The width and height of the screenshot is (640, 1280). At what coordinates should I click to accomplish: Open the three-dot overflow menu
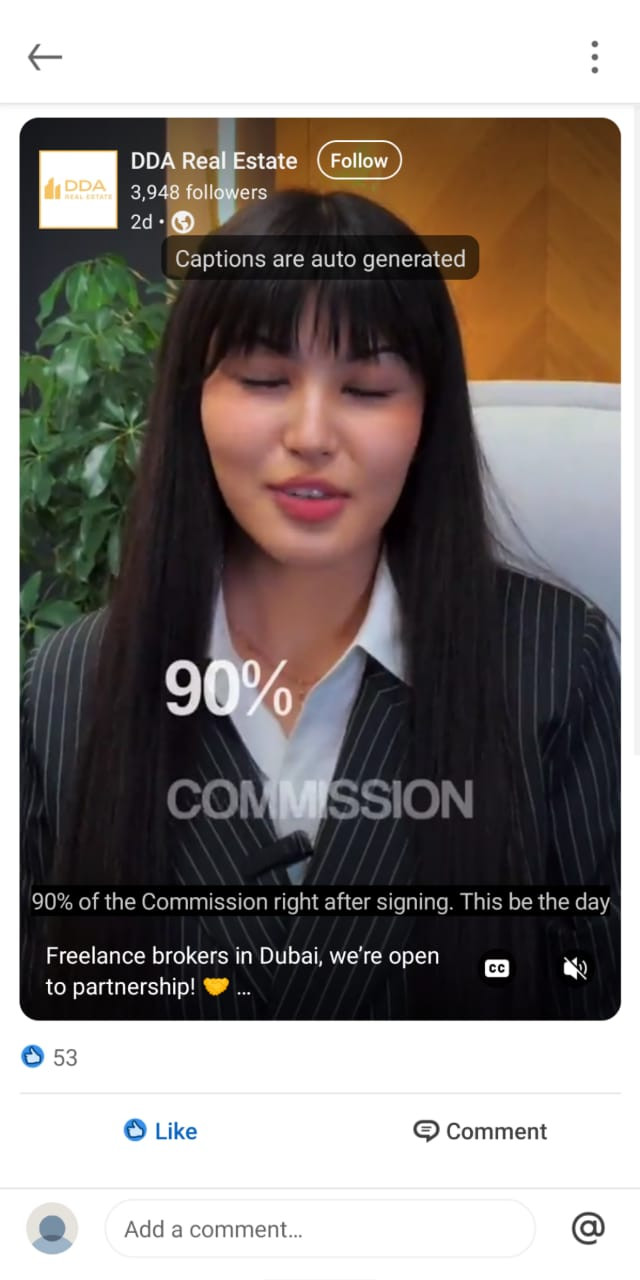(594, 57)
